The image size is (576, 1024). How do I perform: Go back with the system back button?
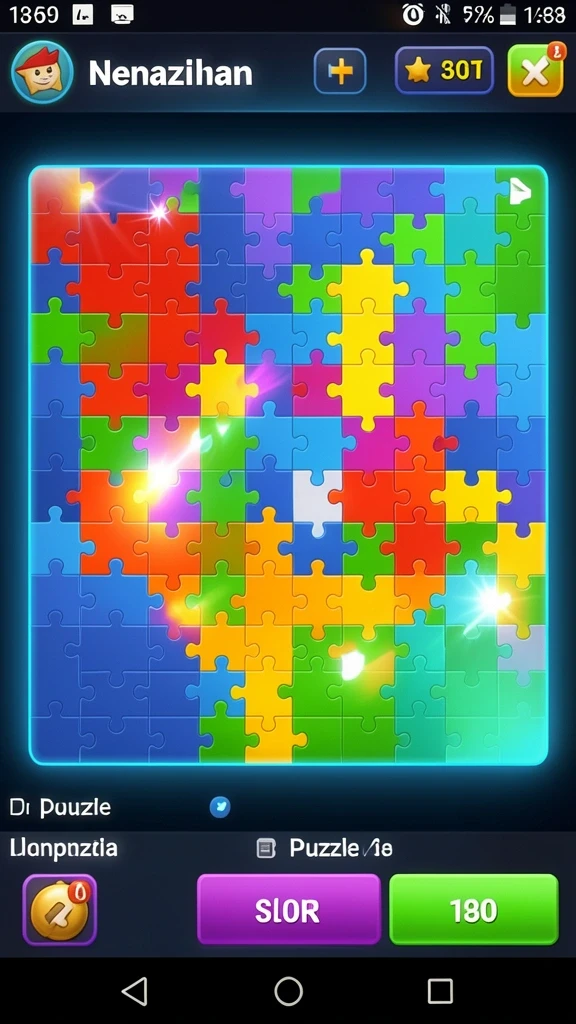135,991
